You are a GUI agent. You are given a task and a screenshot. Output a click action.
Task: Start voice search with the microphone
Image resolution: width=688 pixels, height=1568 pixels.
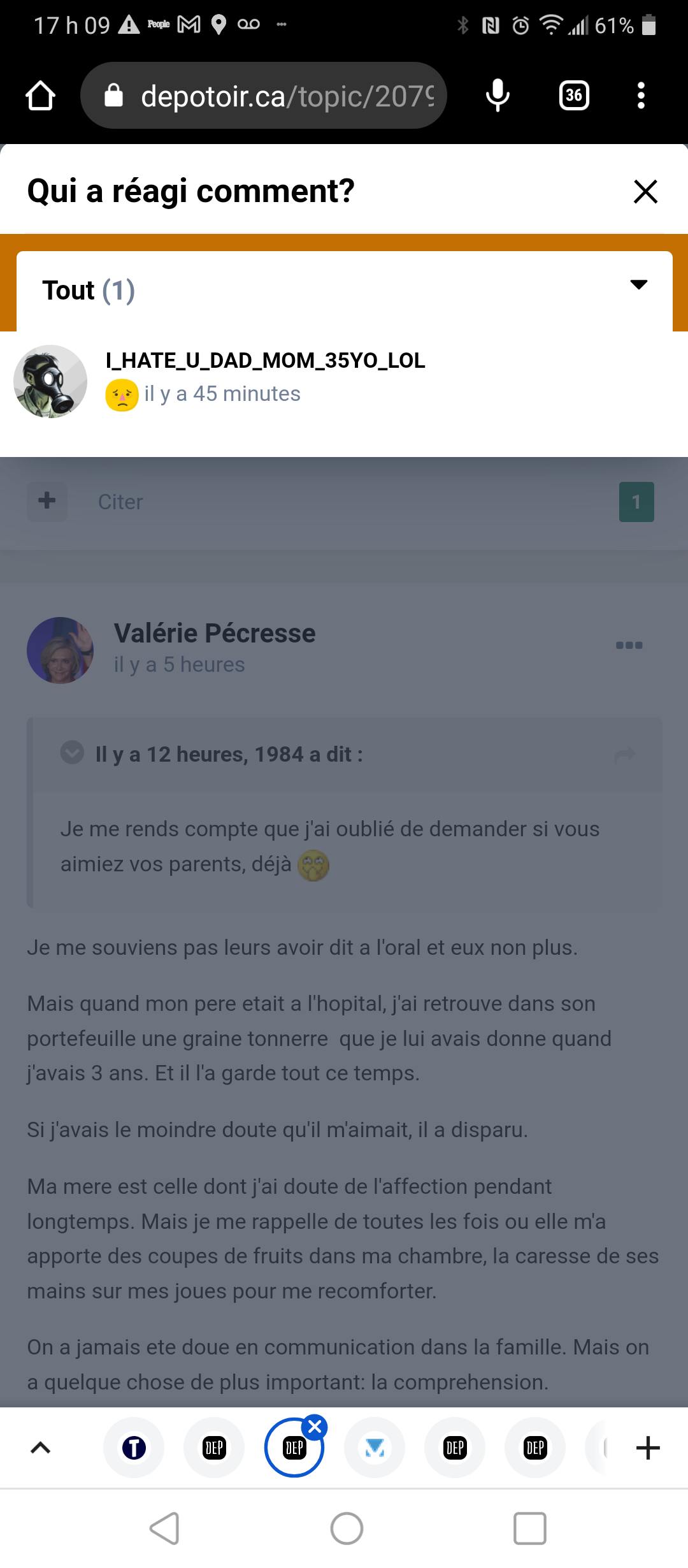point(498,96)
